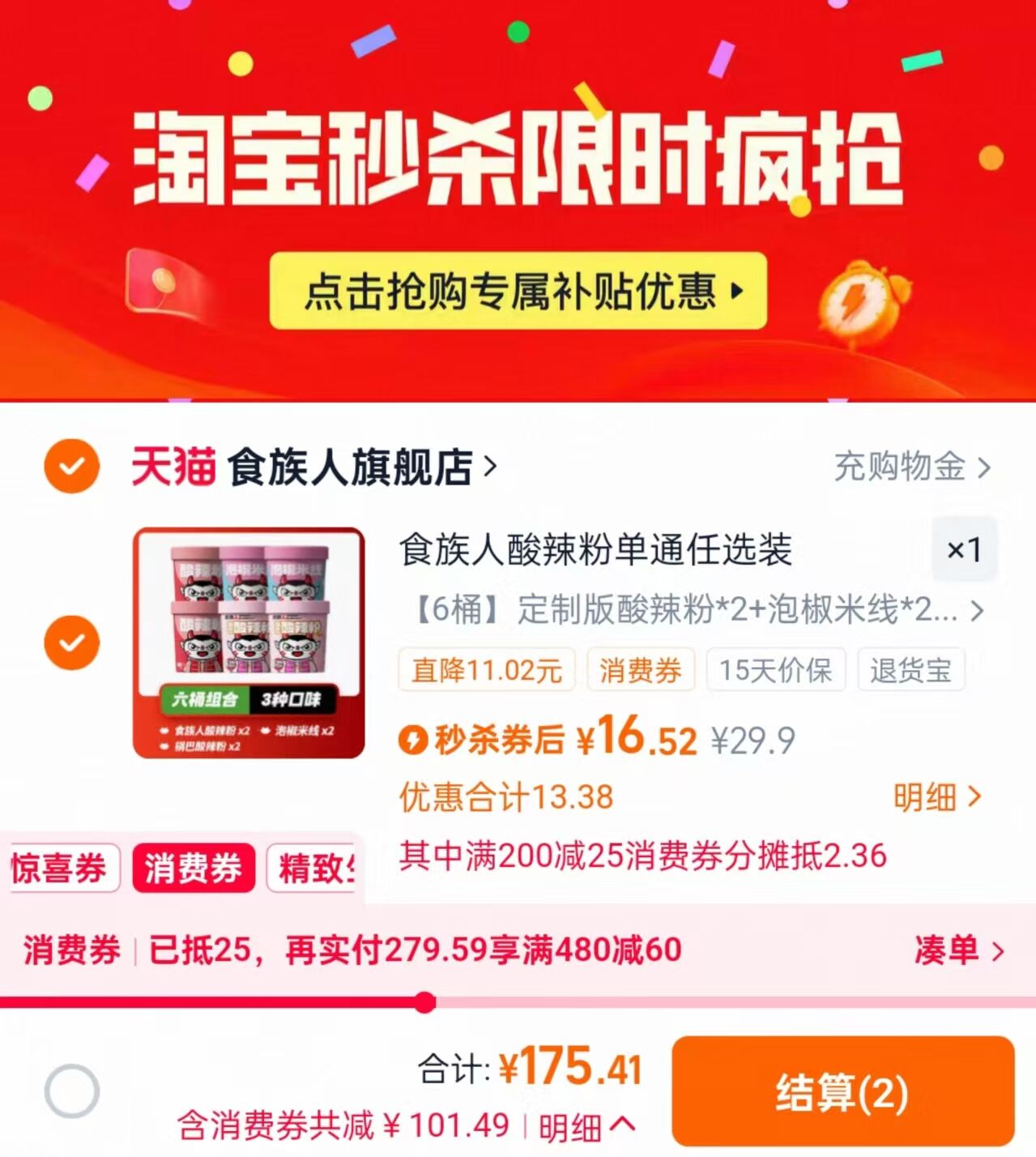Viewport: 1036px width, 1157px height.
Task: Change the ×1 quantity selector
Action: (963, 549)
